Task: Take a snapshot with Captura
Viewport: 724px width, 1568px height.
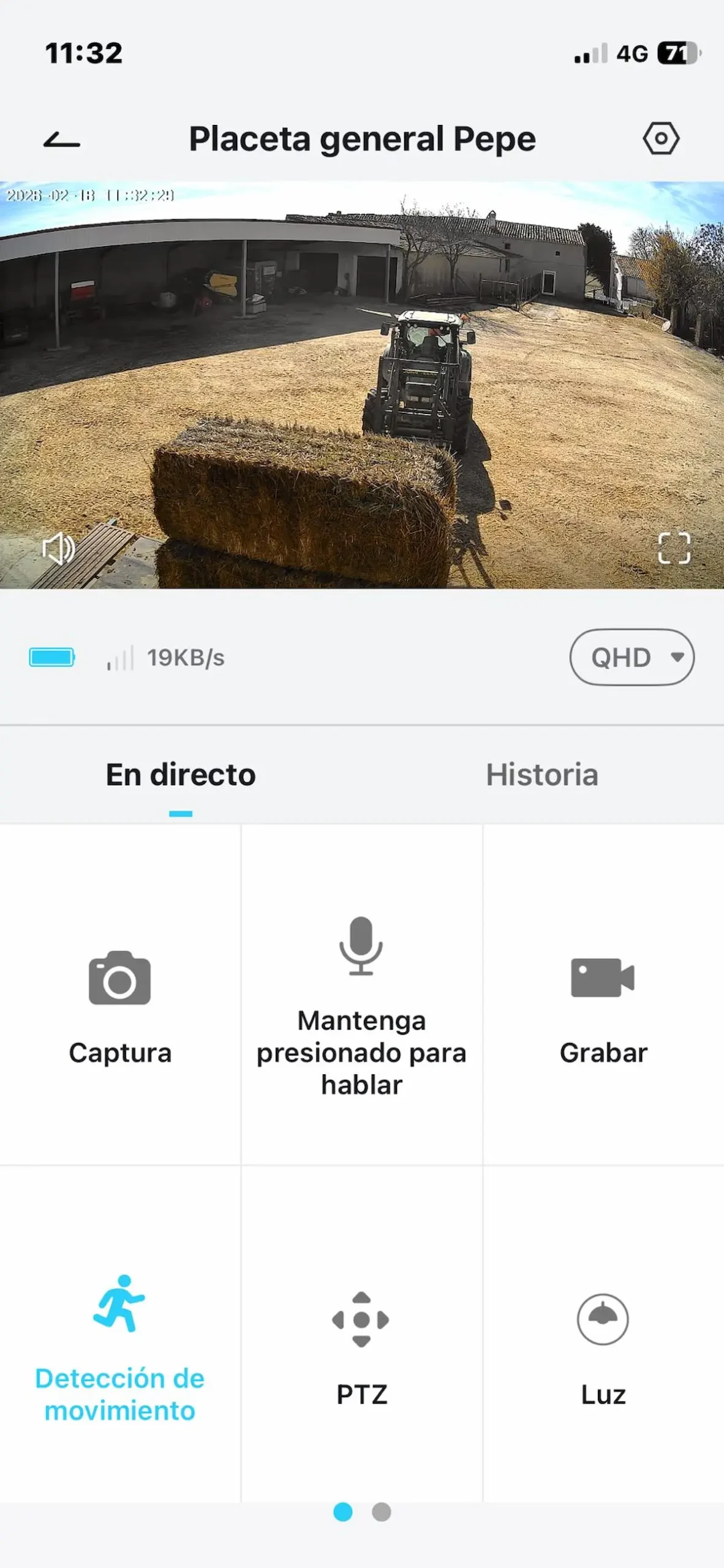Action: [120, 1005]
